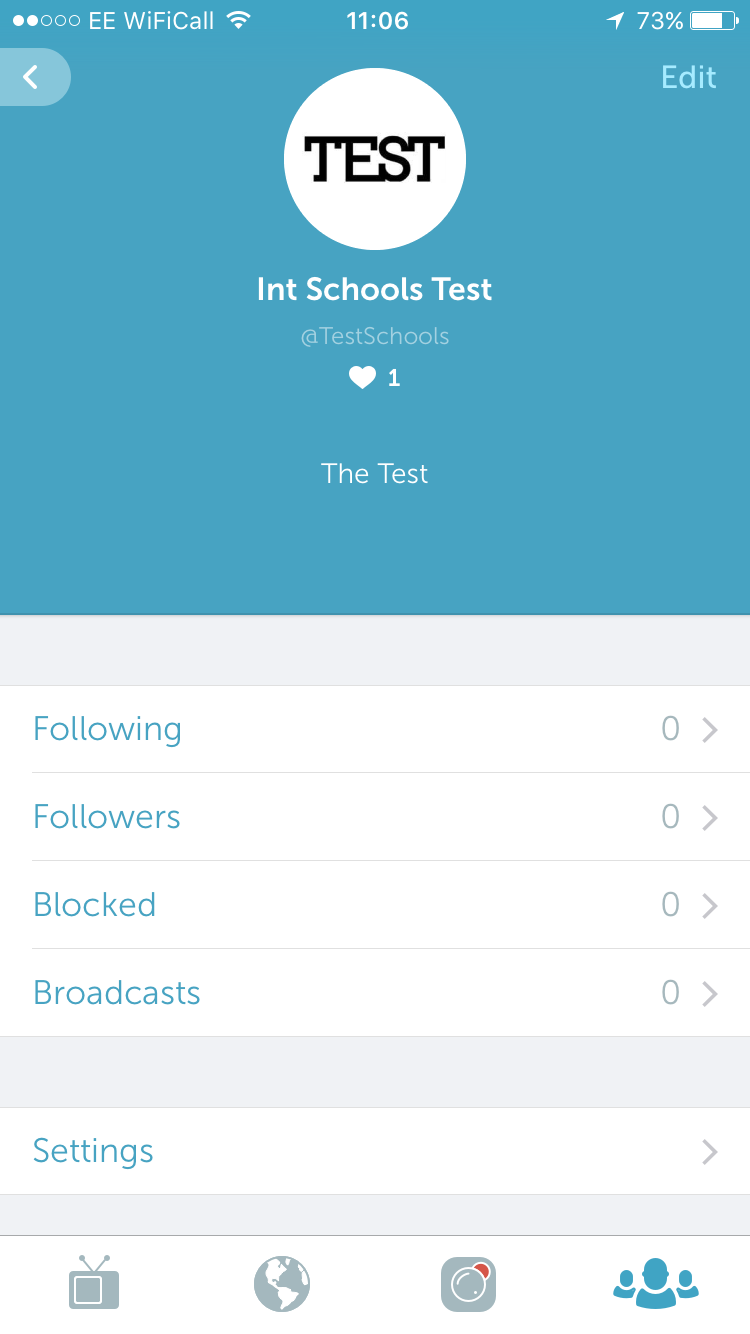Select the people tab
This screenshot has width=750, height=1334.
coord(655,1283)
